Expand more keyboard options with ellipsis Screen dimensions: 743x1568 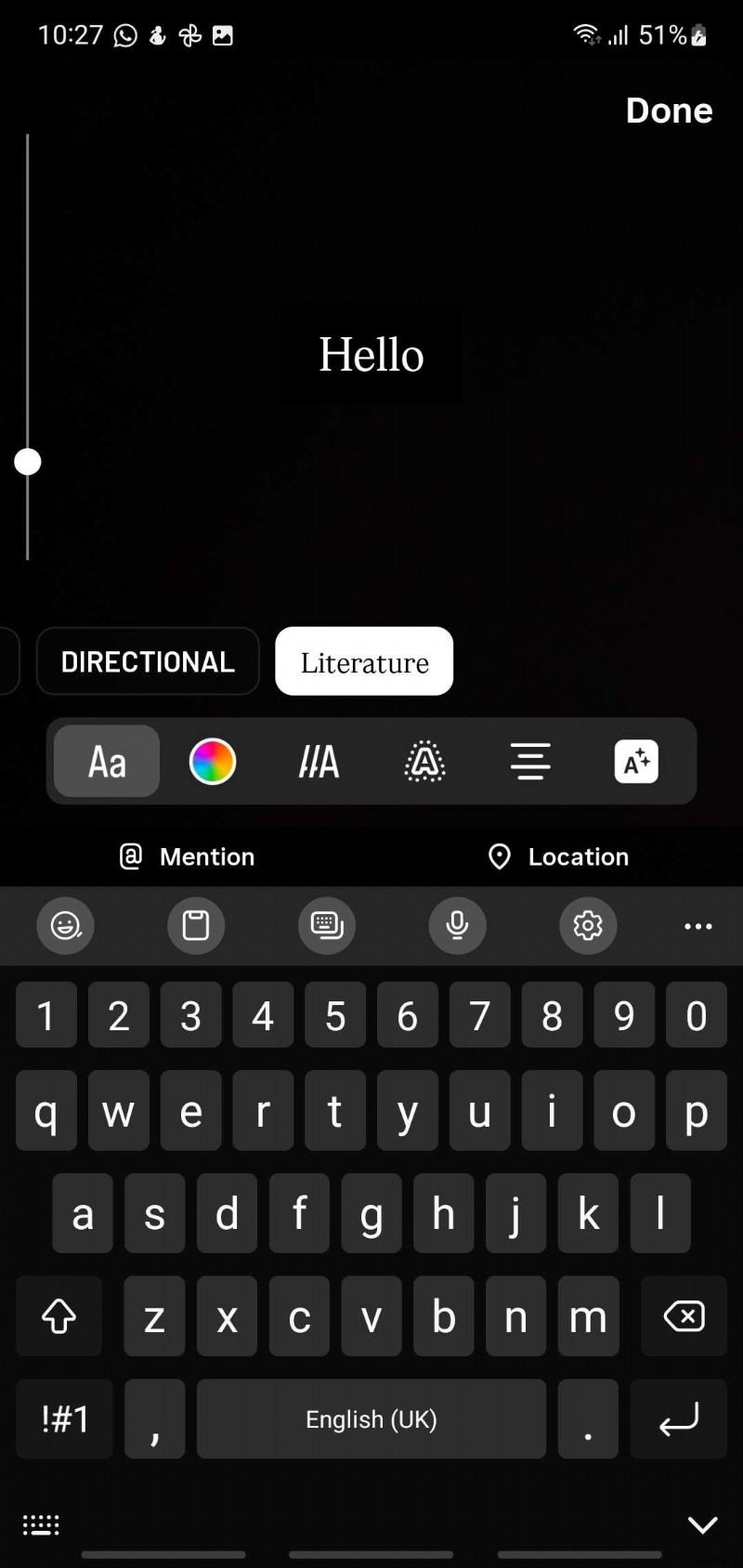point(697,926)
